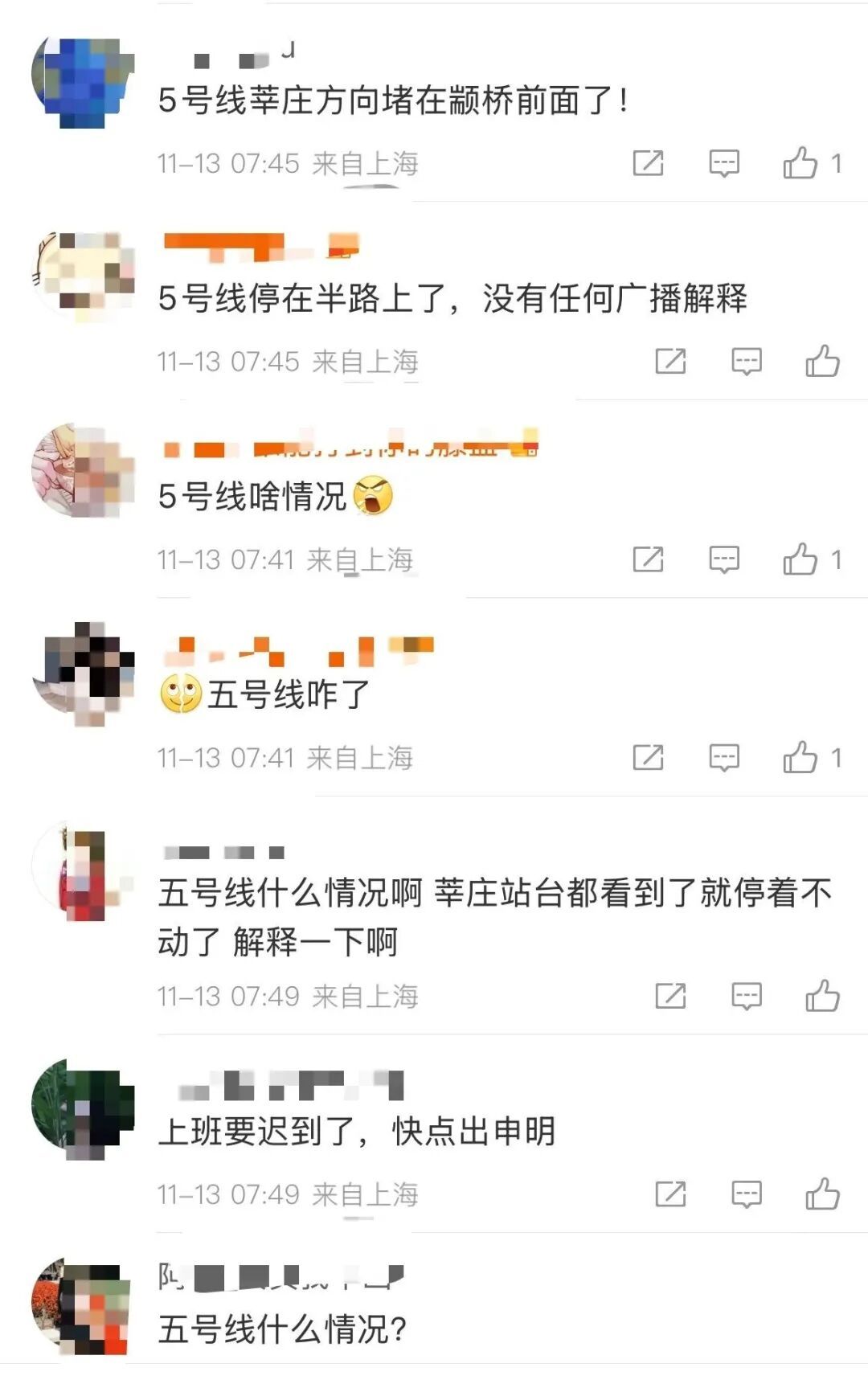This screenshot has width=868, height=1384.
Task: Repost the 上班要迟到了 comment
Action: [x=670, y=1194]
